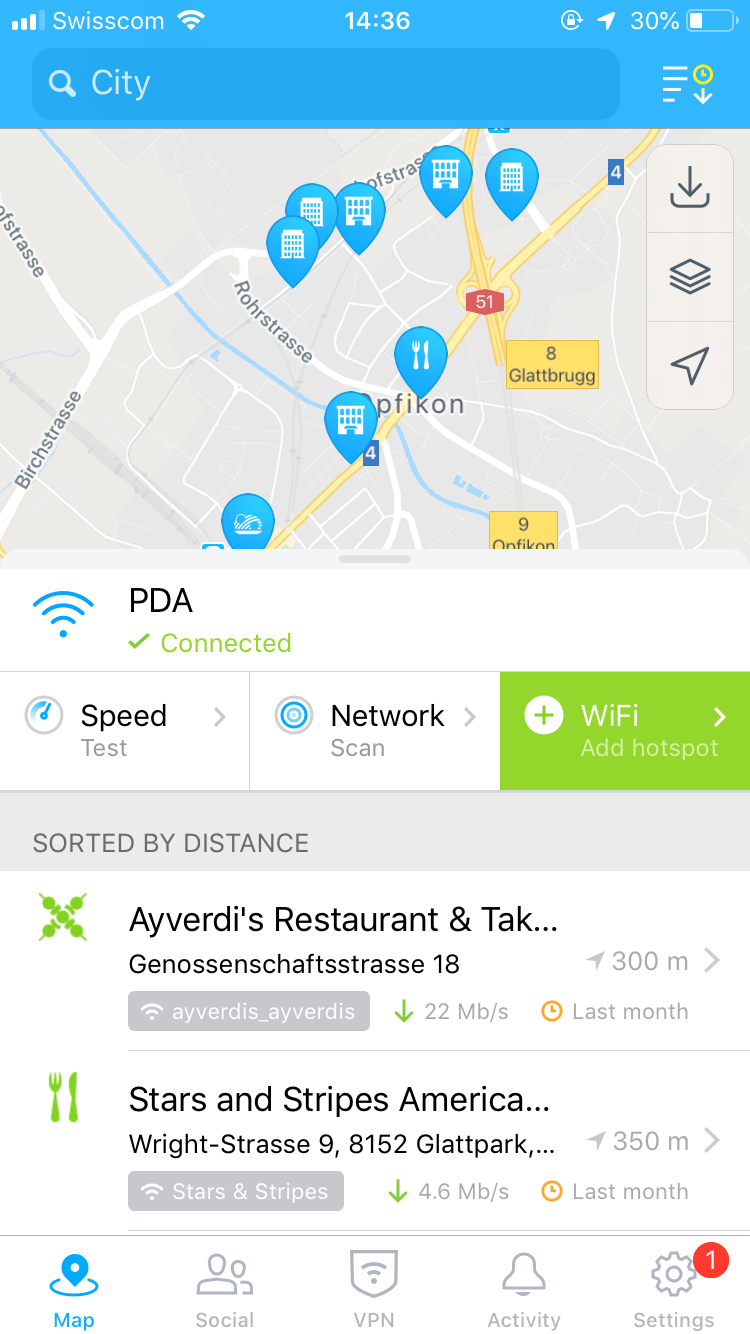The height and width of the screenshot is (1334, 750).
Task: Tap the City search field
Action: tap(326, 84)
